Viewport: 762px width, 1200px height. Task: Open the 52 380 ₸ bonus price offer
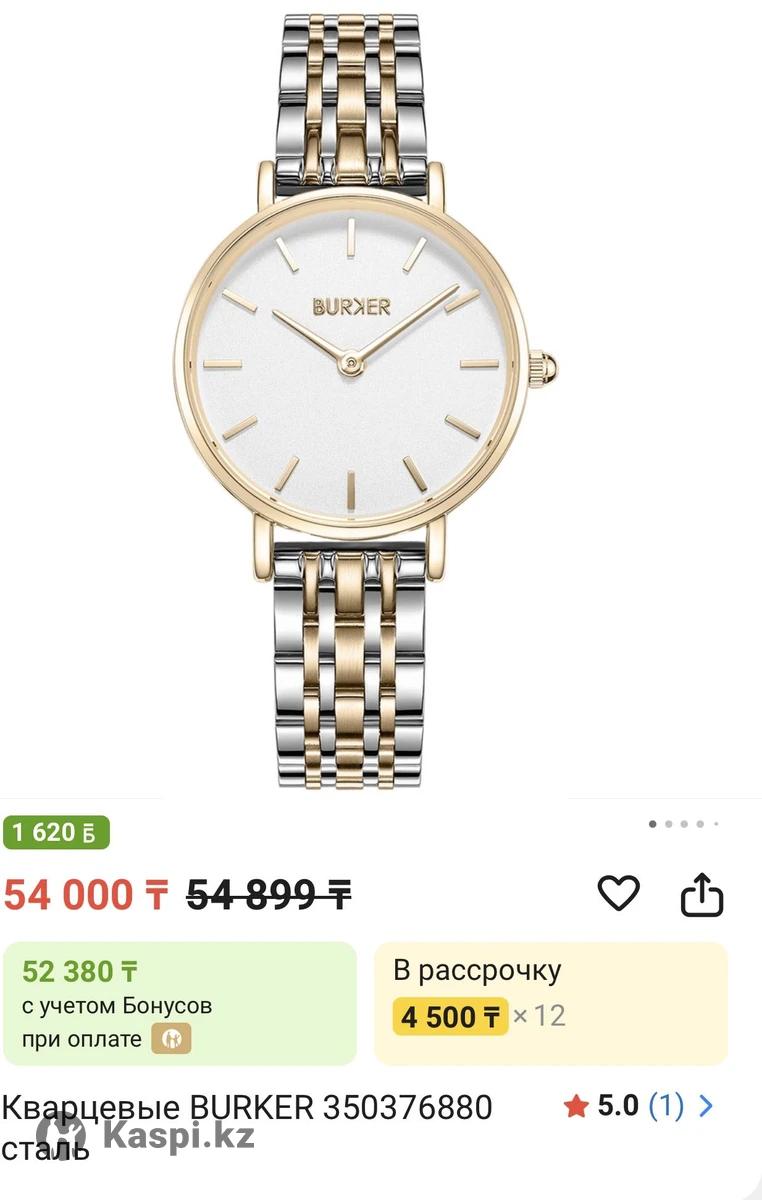(179, 1003)
